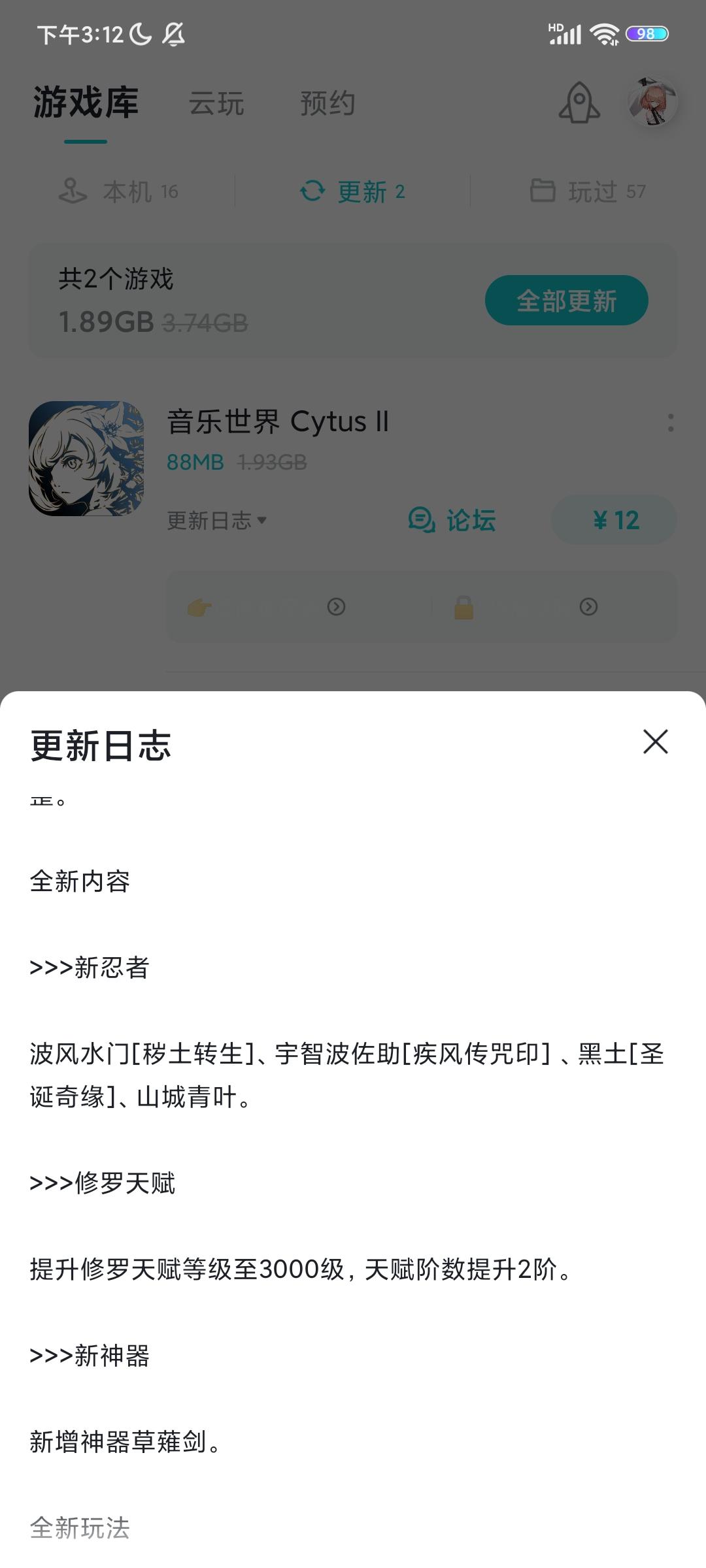Expand the first achievement chevron arrow
Image resolution: width=706 pixels, height=1568 pixels.
coord(336,607)
